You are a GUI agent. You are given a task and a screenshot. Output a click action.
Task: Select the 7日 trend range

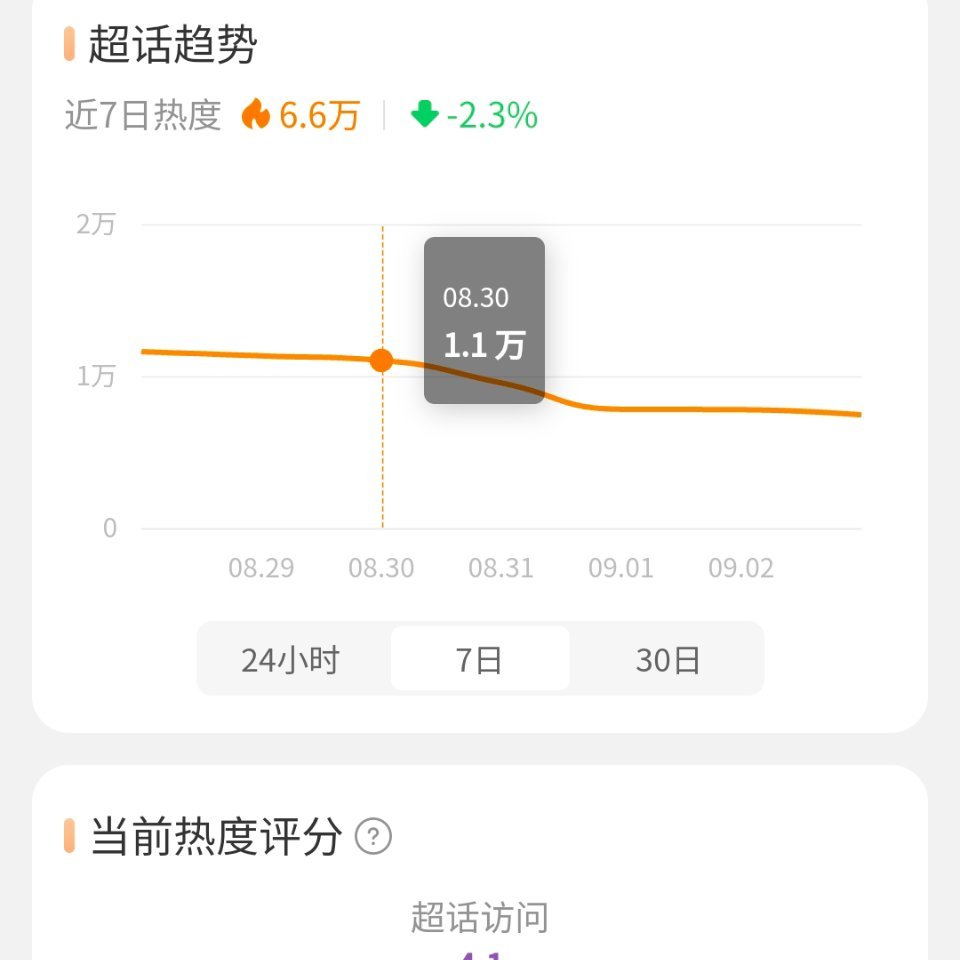480,659
